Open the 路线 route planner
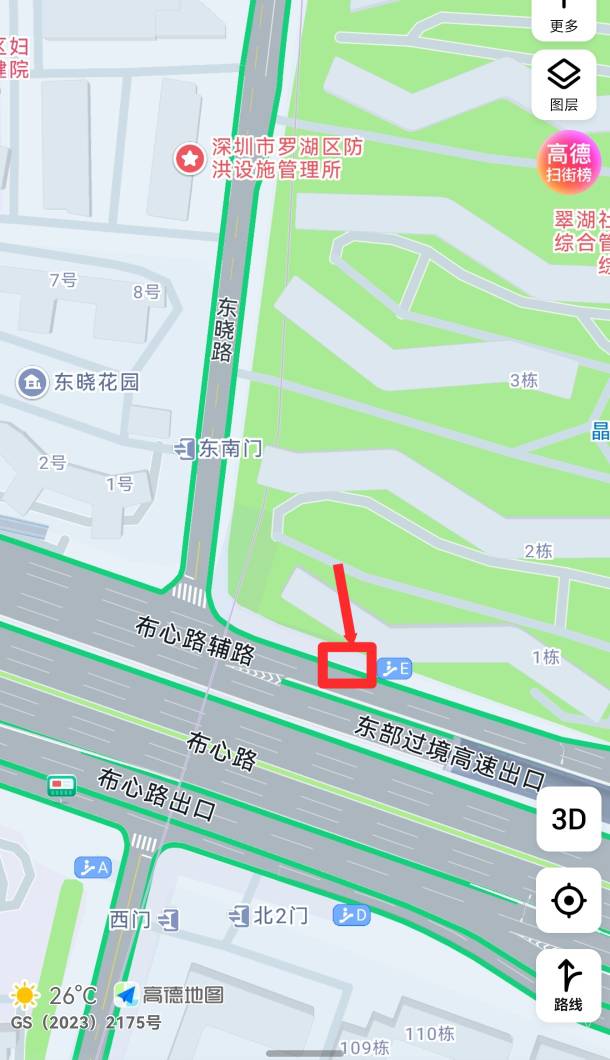Viewport: 610px width, 1060px height. [x=569, y=984]
